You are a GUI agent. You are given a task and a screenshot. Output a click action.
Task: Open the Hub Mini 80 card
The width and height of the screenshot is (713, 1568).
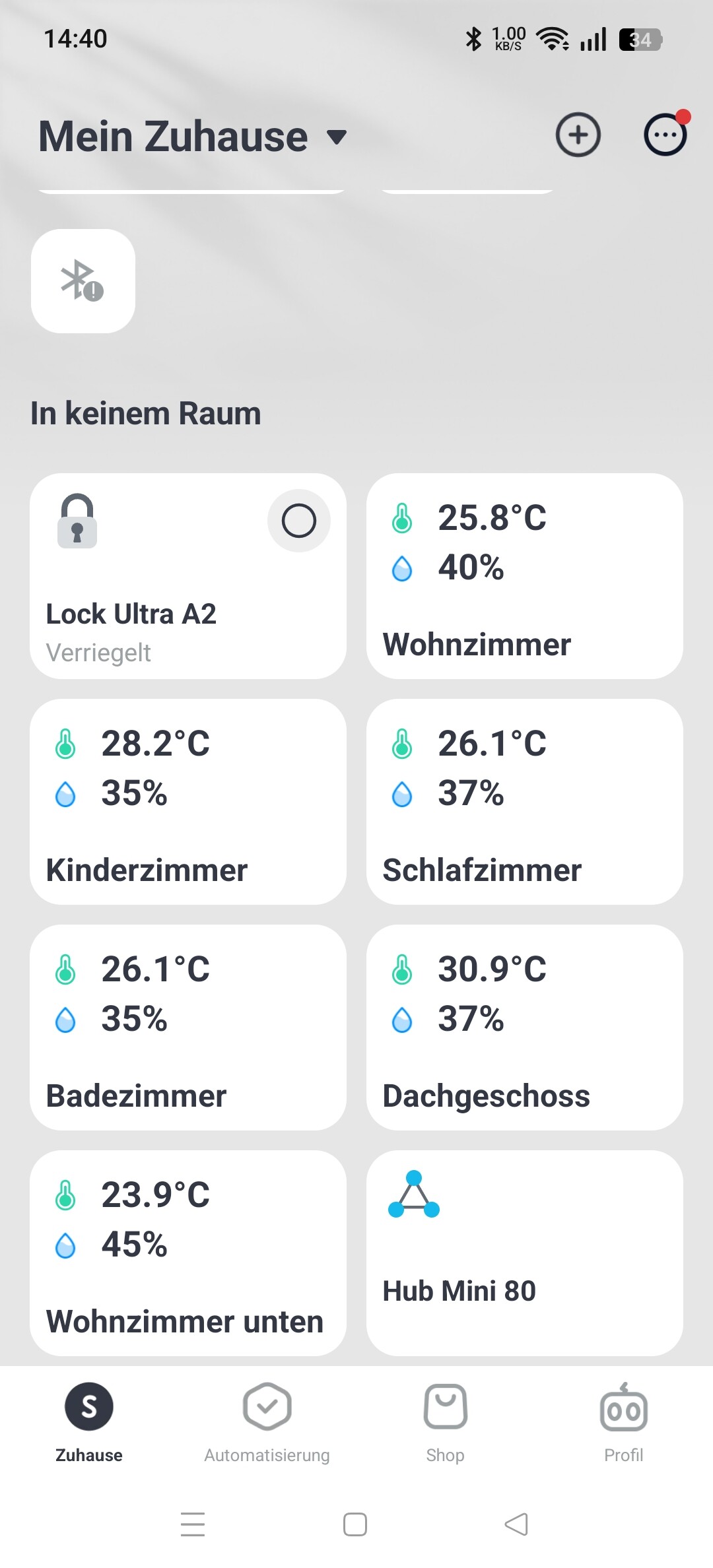click(x=525, y=1253)
